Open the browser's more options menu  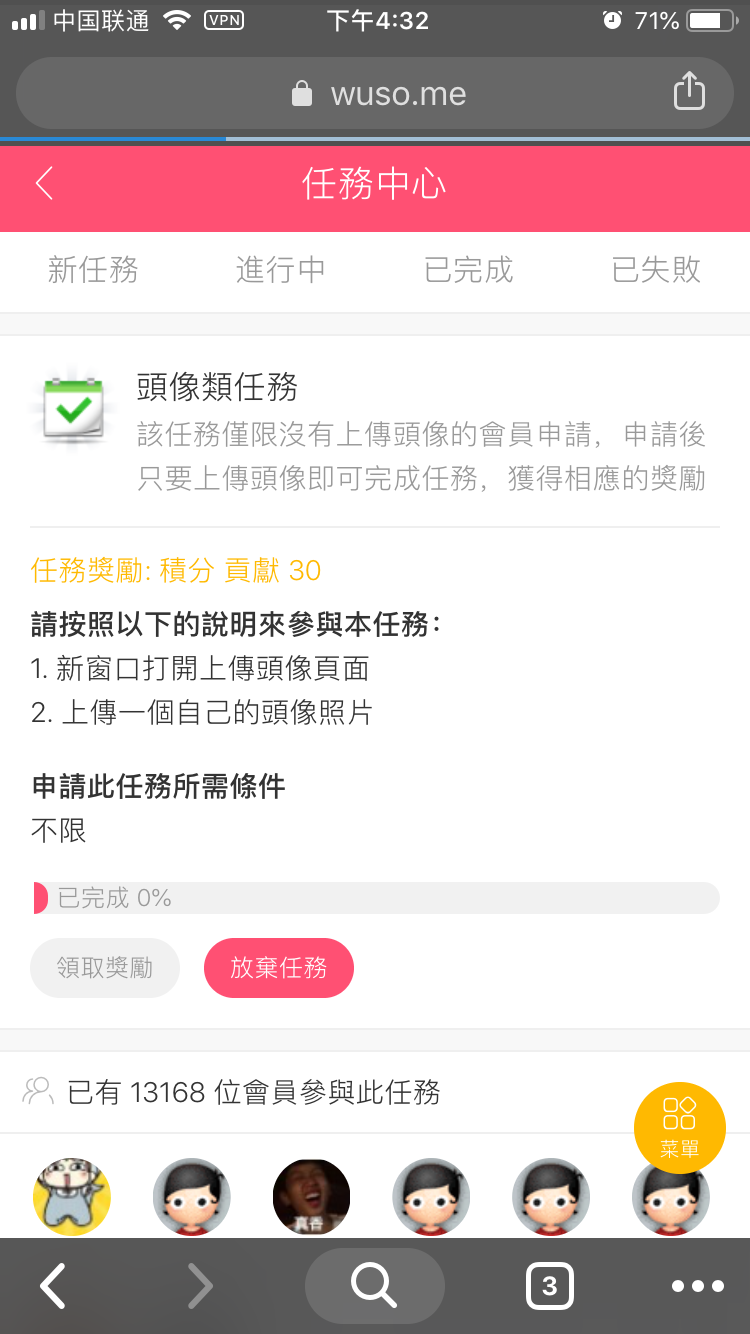click(697, 1286)
